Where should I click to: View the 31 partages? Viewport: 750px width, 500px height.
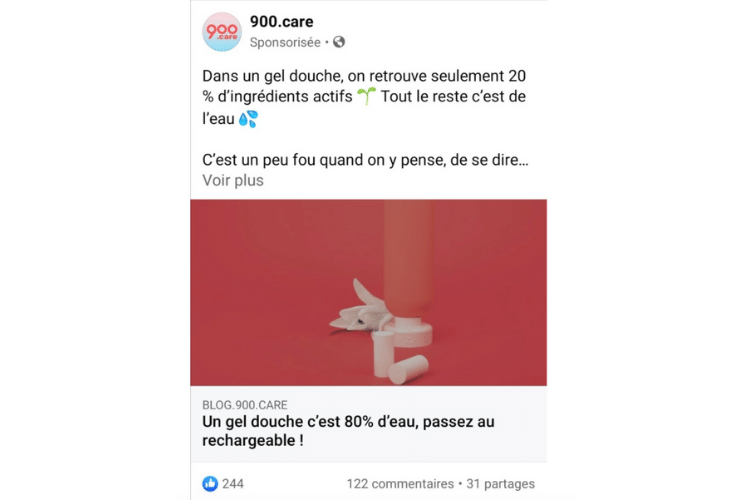tap(500, 483)
